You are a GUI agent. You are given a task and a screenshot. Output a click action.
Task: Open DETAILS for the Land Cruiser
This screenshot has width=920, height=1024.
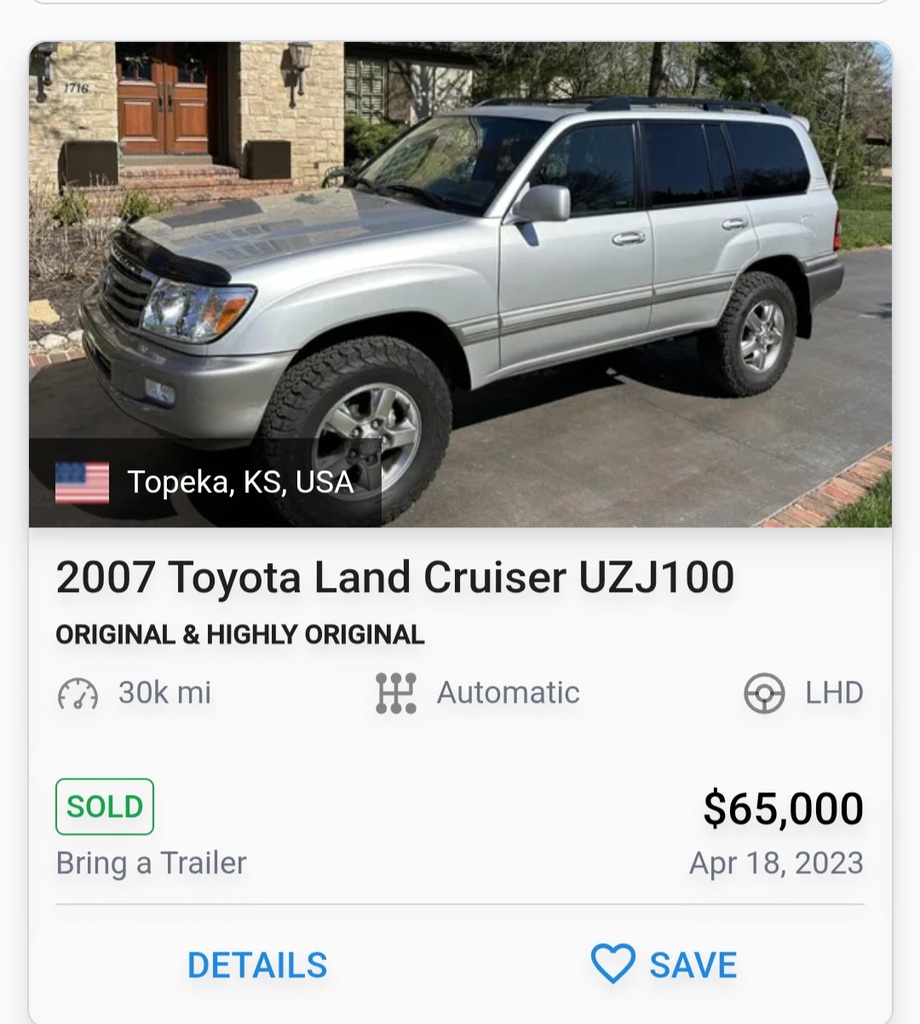[x=257, y=965]
